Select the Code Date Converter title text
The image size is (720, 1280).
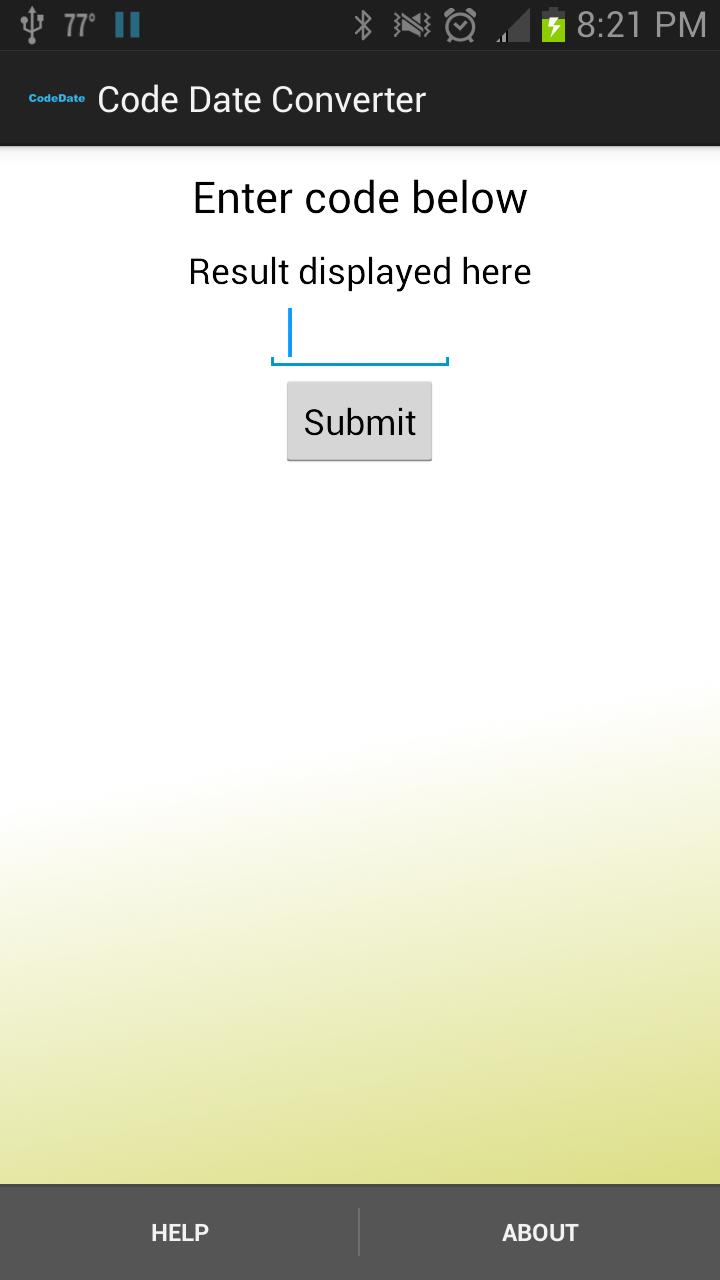[x=260, y=99]
